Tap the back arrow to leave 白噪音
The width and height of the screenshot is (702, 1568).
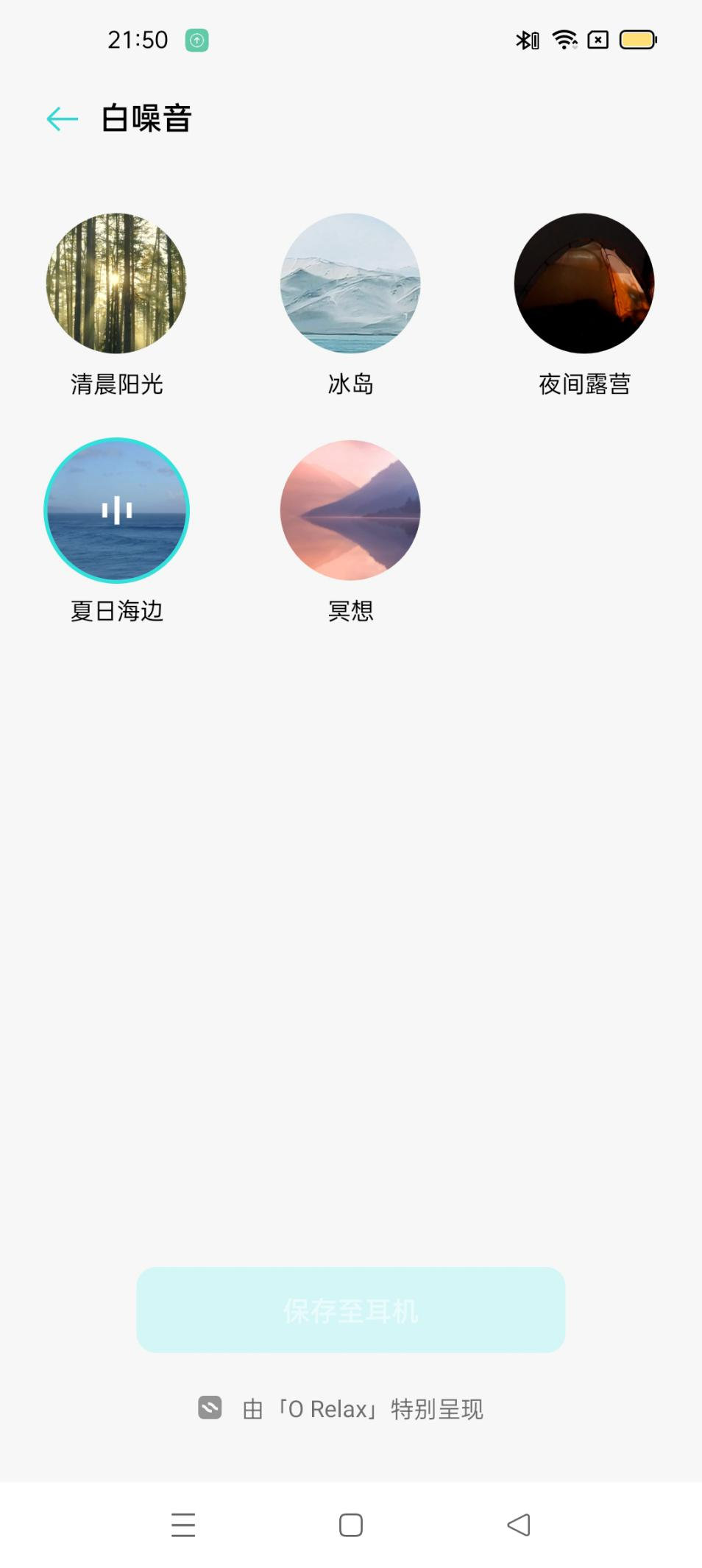point(61,118)
